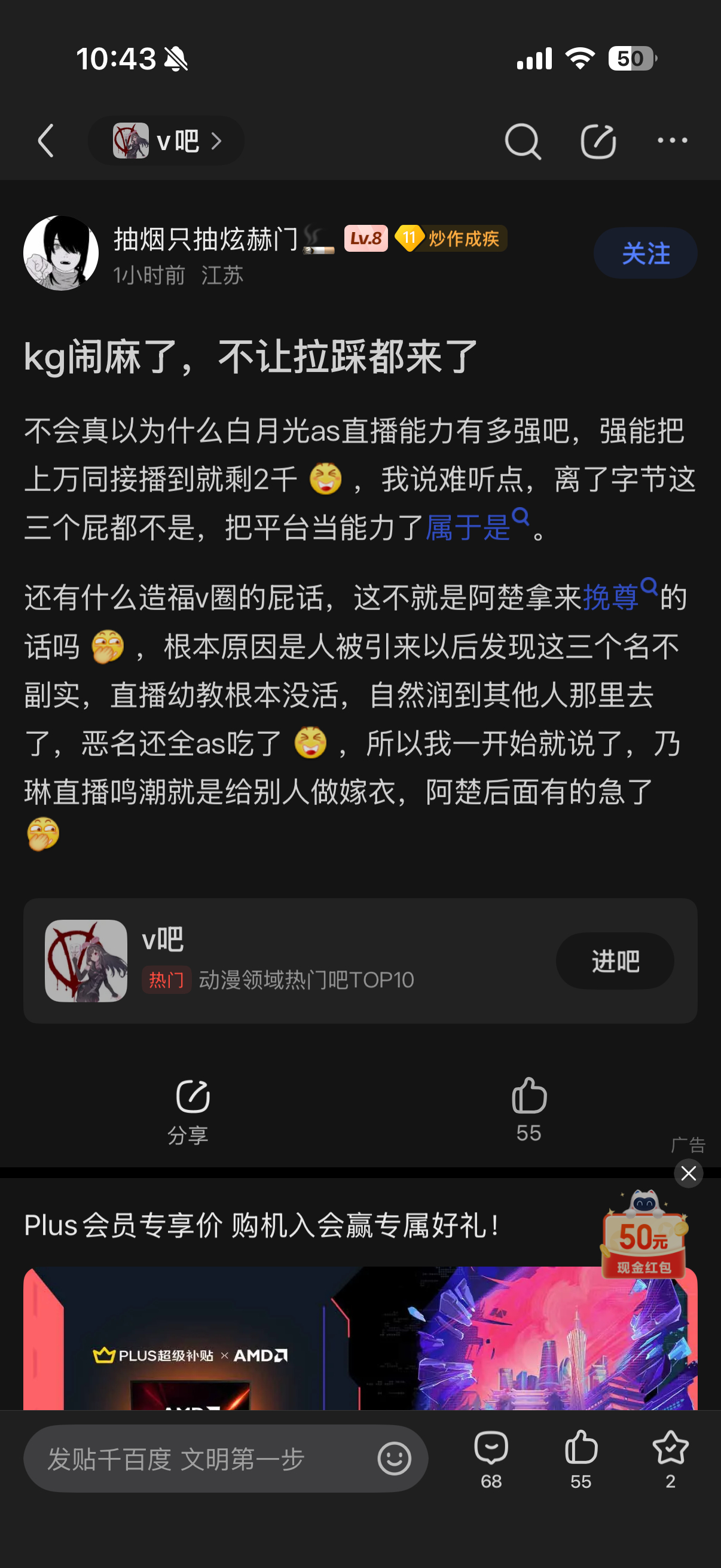View profile avatar of 抽烟只抽炫赫门
The image size is (721, 1568).
click(x=61, y=253)
